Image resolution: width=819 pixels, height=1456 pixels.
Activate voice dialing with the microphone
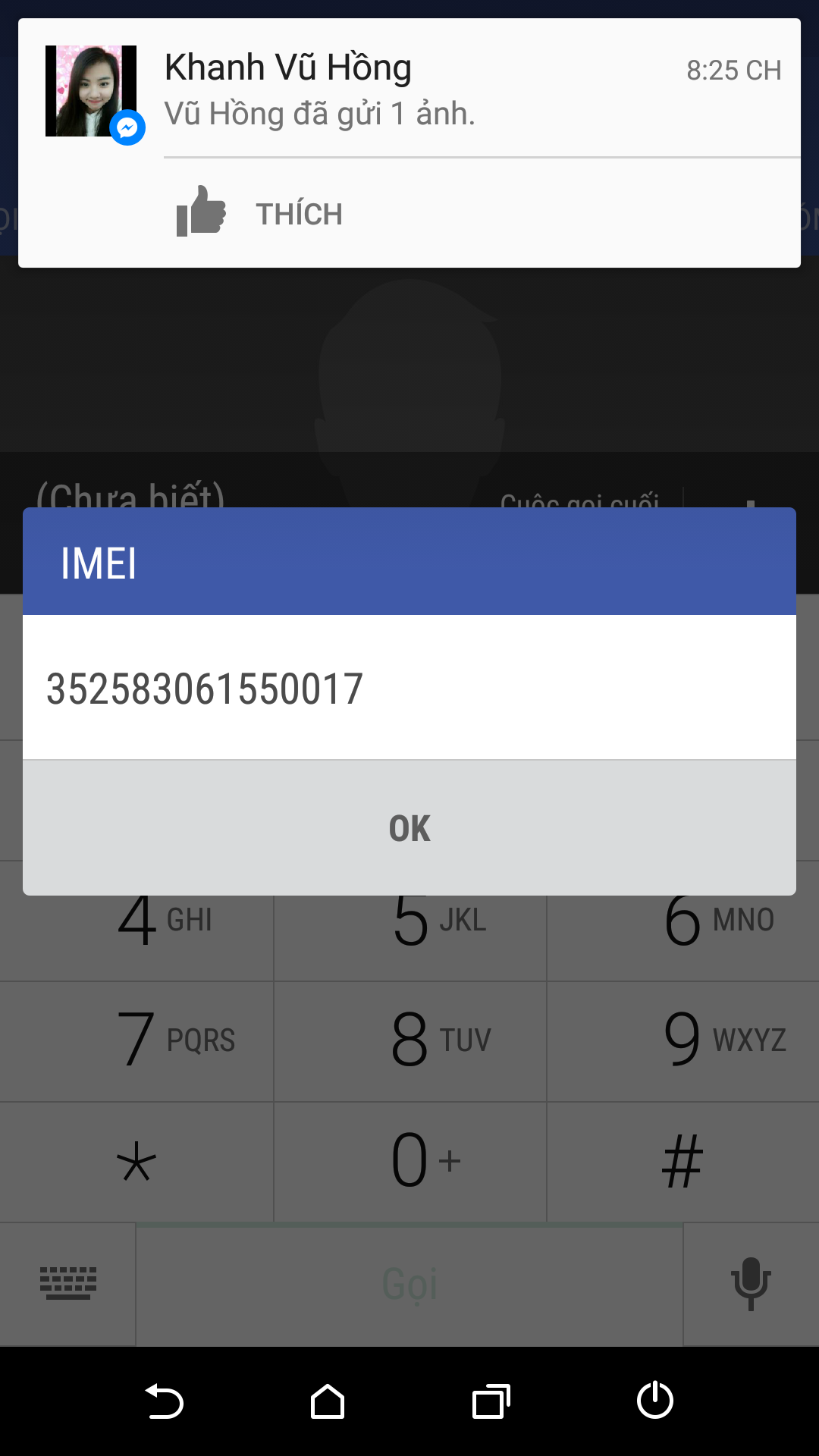(x=751, y=1283)
